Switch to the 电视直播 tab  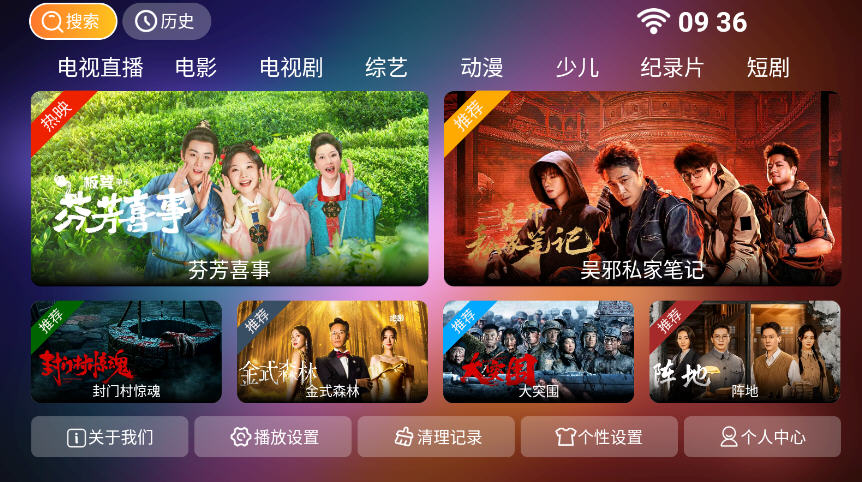point(100,68)
